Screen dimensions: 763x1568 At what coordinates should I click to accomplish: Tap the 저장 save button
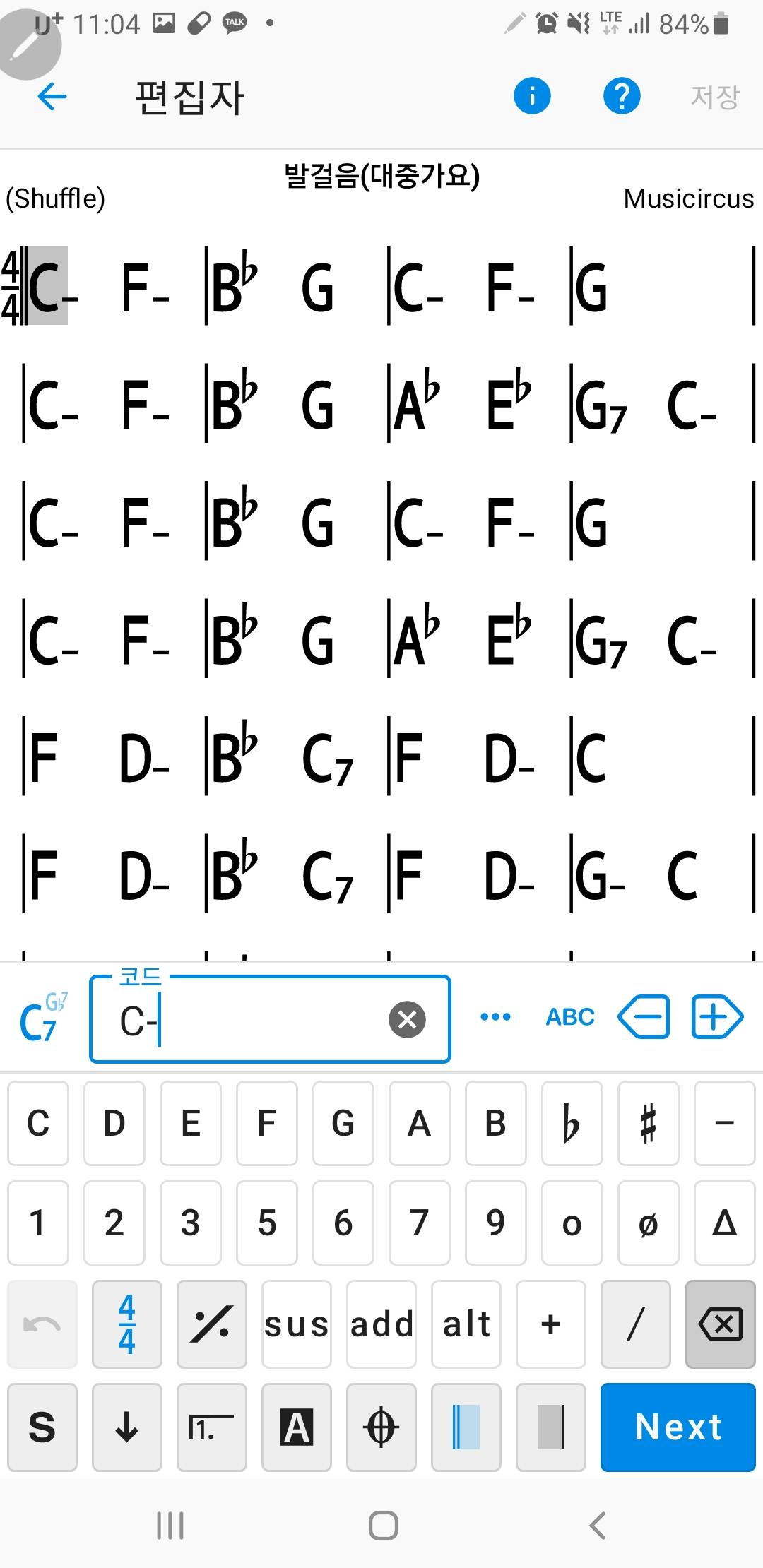click(x=714, y=97)
